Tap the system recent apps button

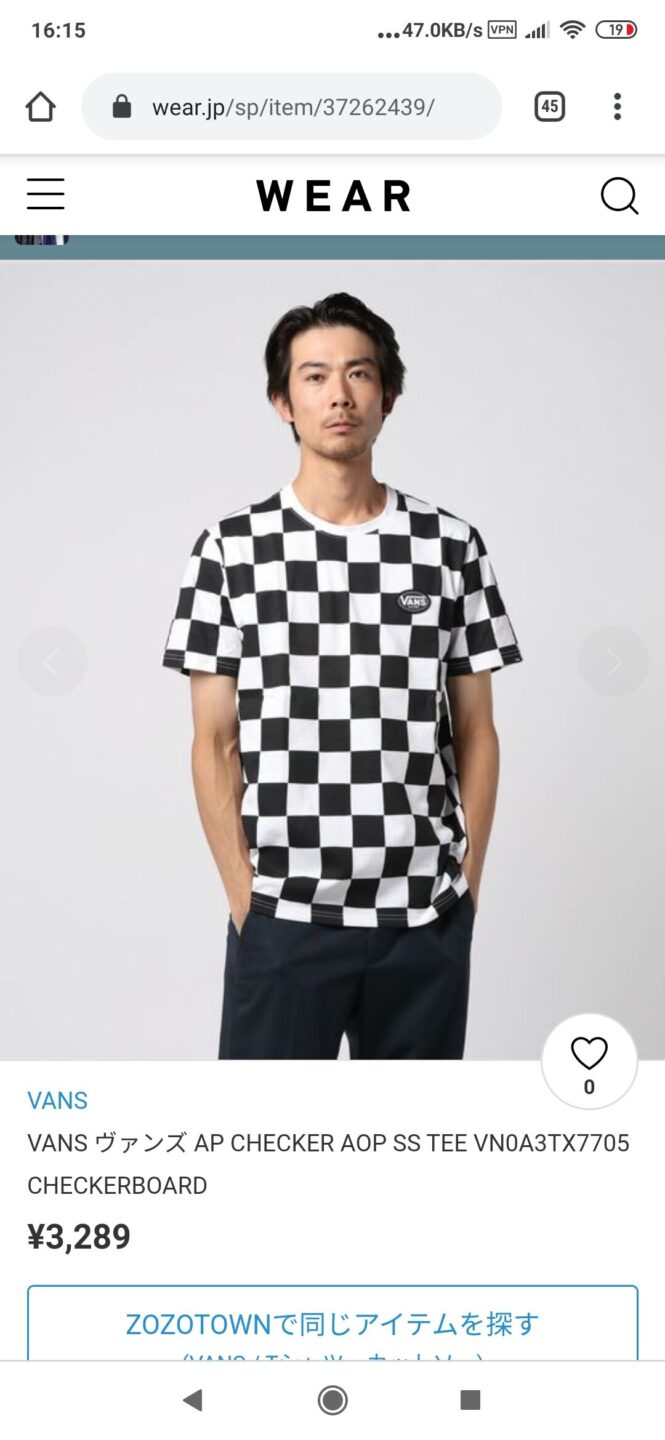coord(470,1401)
